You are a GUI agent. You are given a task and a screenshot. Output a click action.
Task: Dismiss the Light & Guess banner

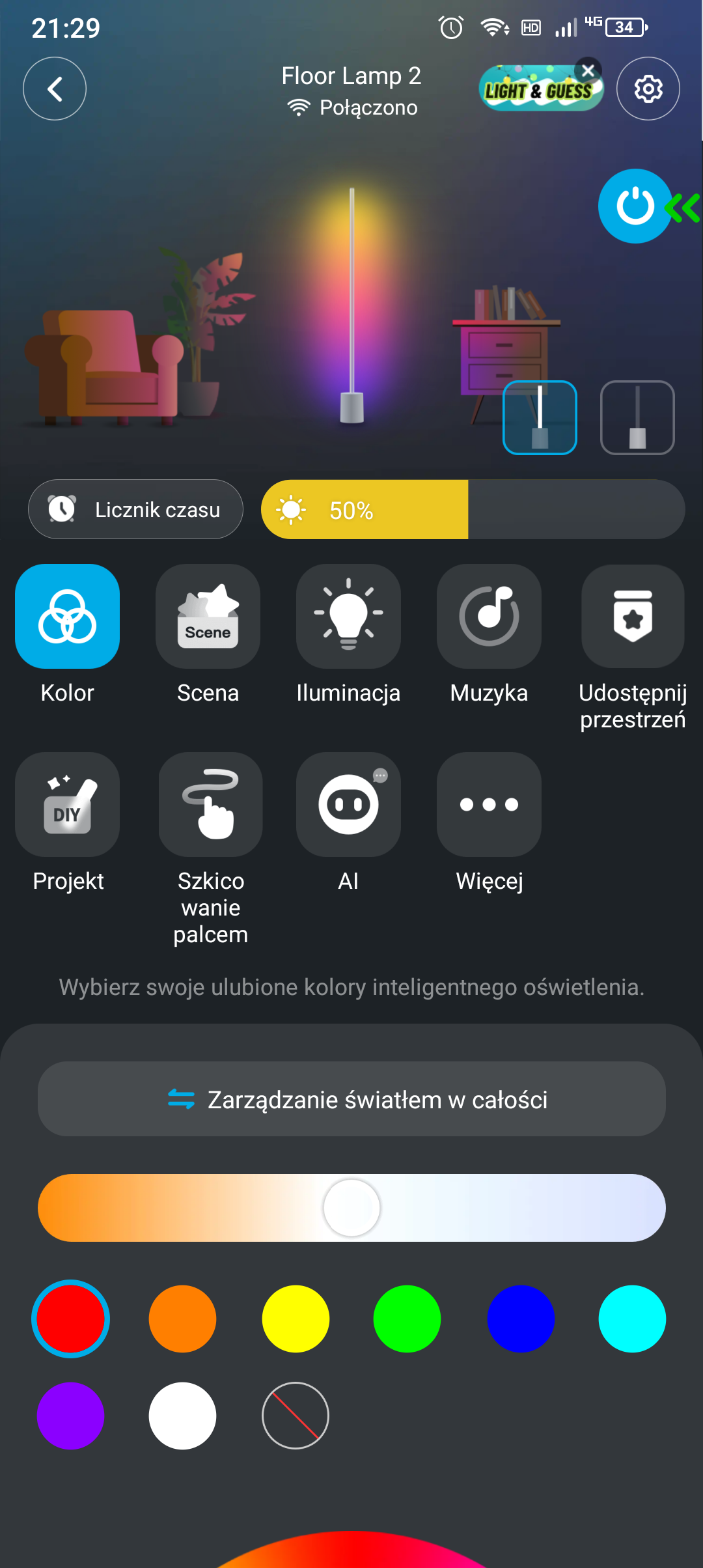(588, 70)
